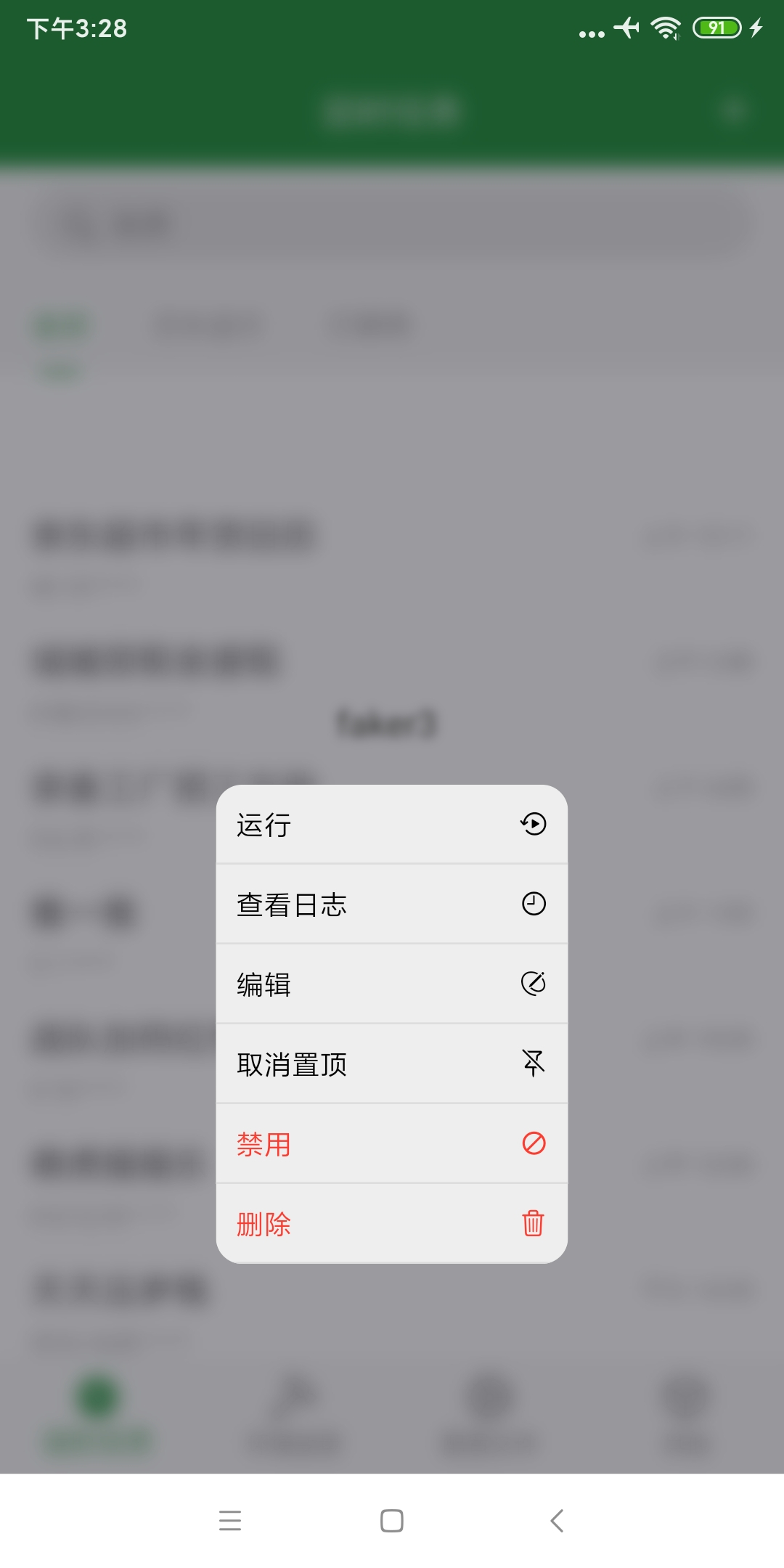The height and width of the screenshot is (1568, 784).
Task: Tap the system home button
Action: tap(392, 1520)
